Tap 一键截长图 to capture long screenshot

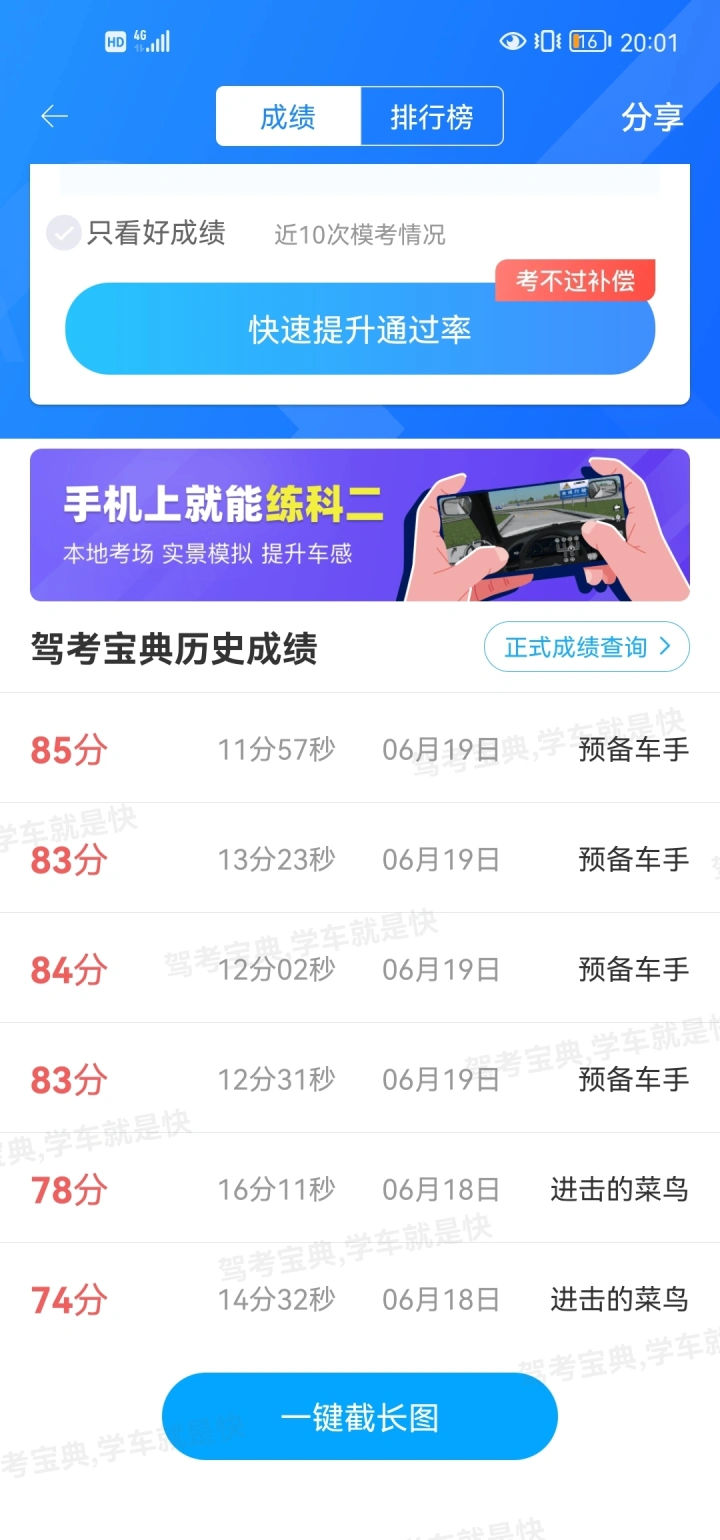point(360,1417)
